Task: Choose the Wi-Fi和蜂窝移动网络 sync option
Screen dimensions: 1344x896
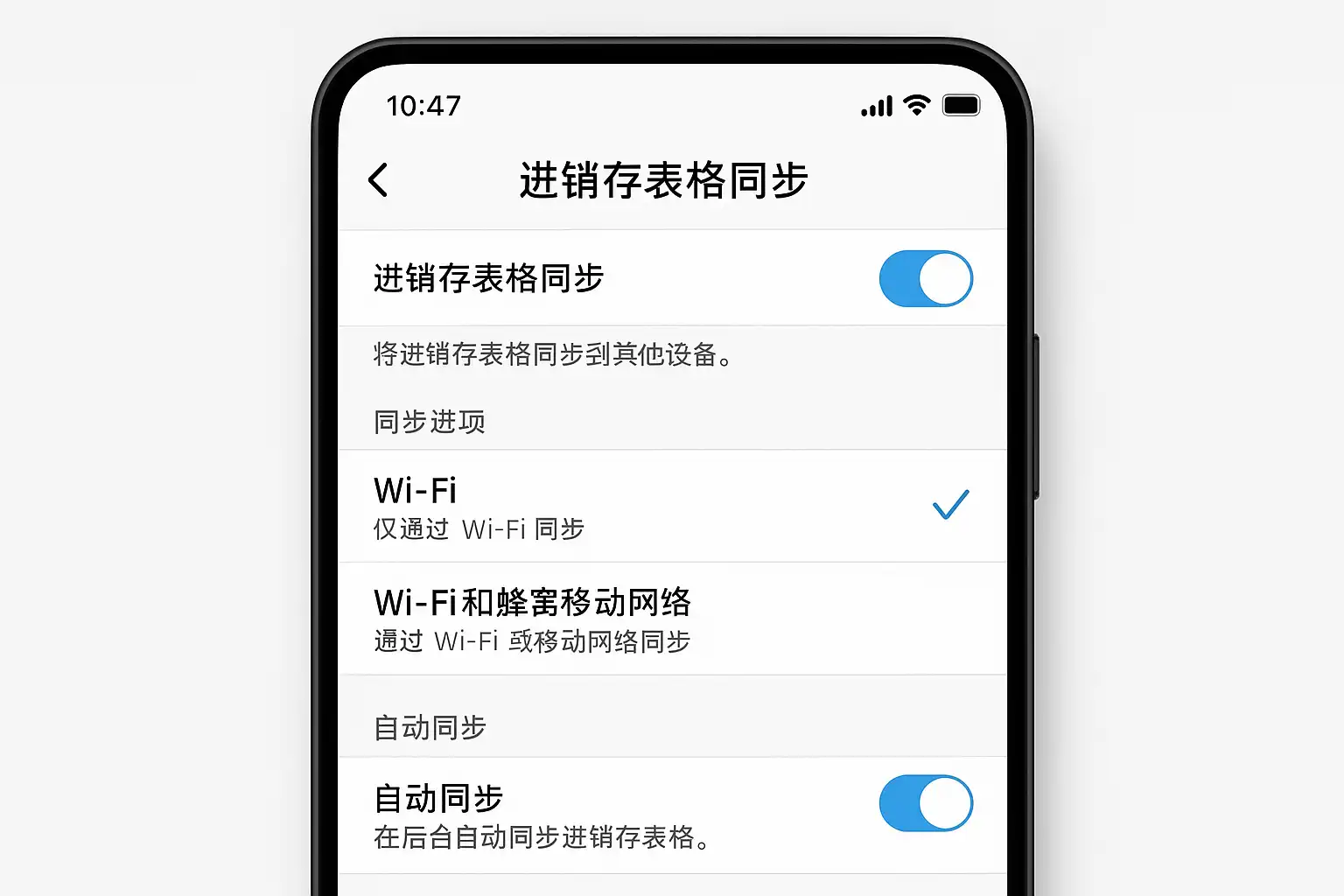Action: coord(672,619)
